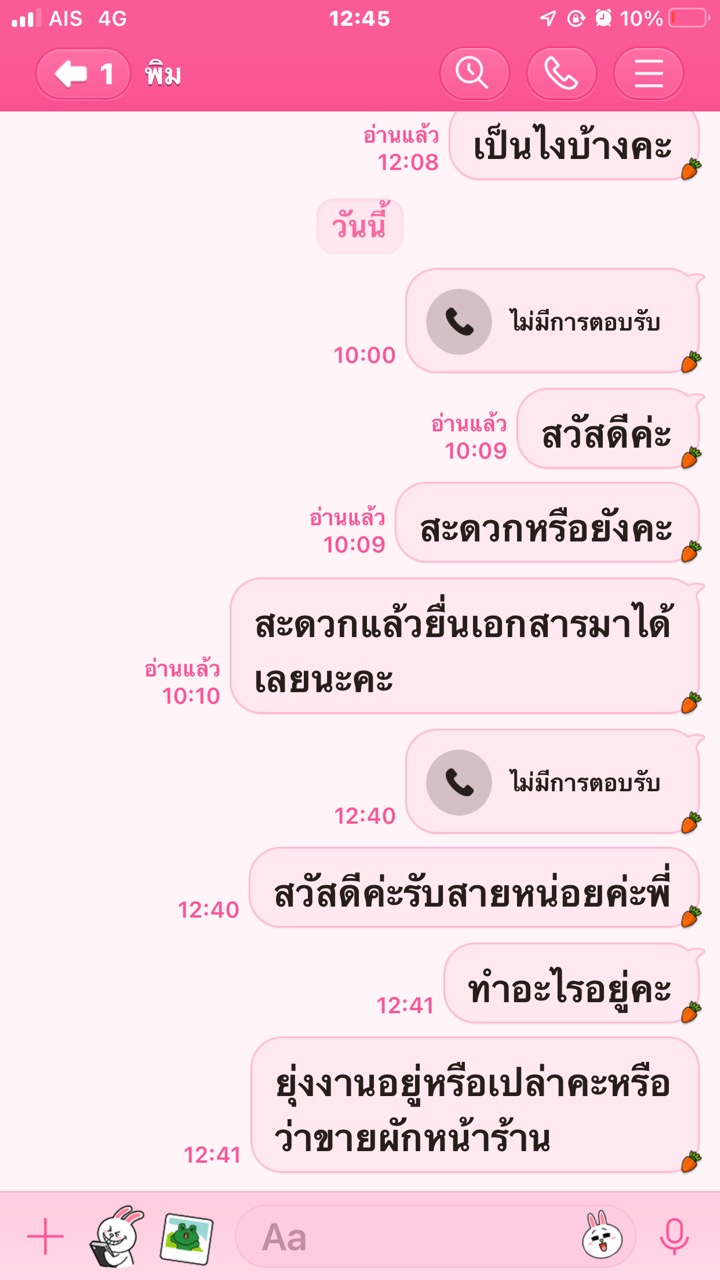This screenshot has height=1280, width=720.
Task: Open the camera with the rabbit icon
Action: (116, 1237)
